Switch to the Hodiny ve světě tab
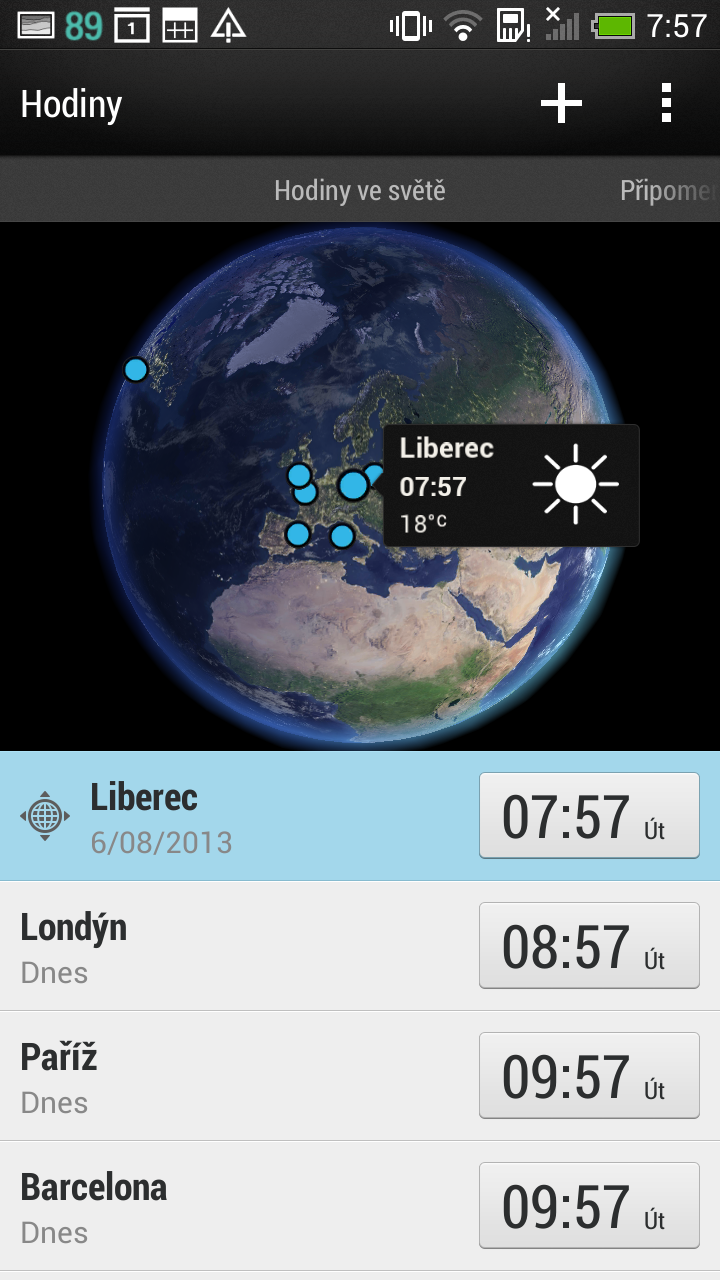 359,190
